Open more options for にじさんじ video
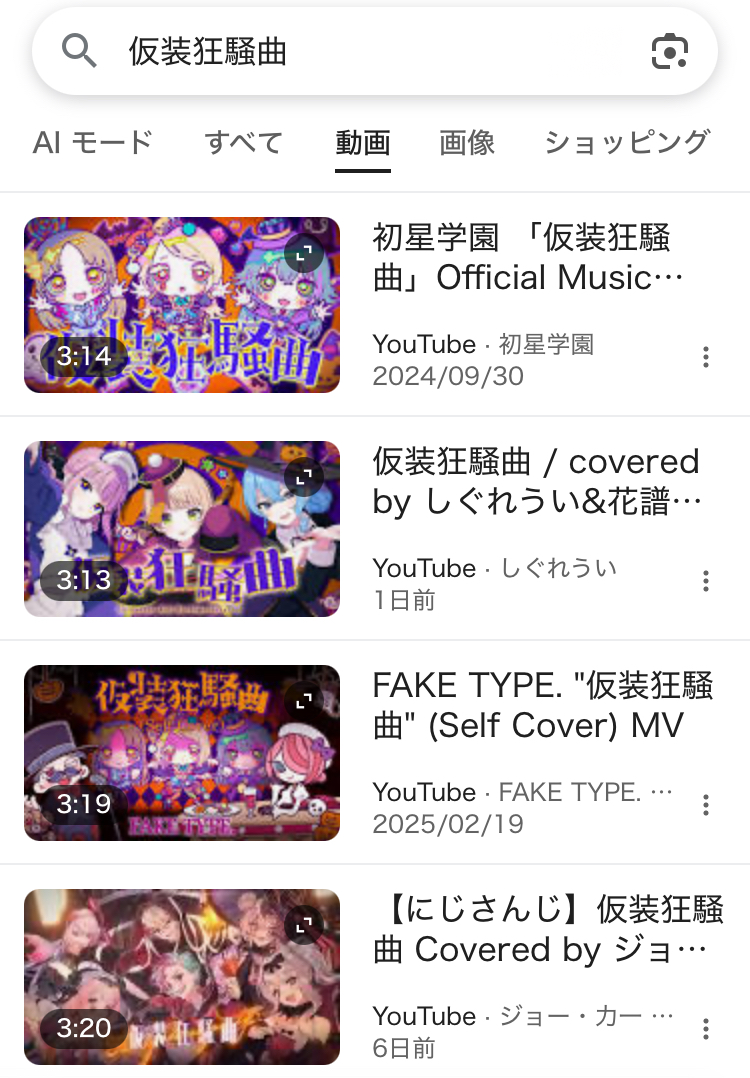 (x=706, y=1029)
